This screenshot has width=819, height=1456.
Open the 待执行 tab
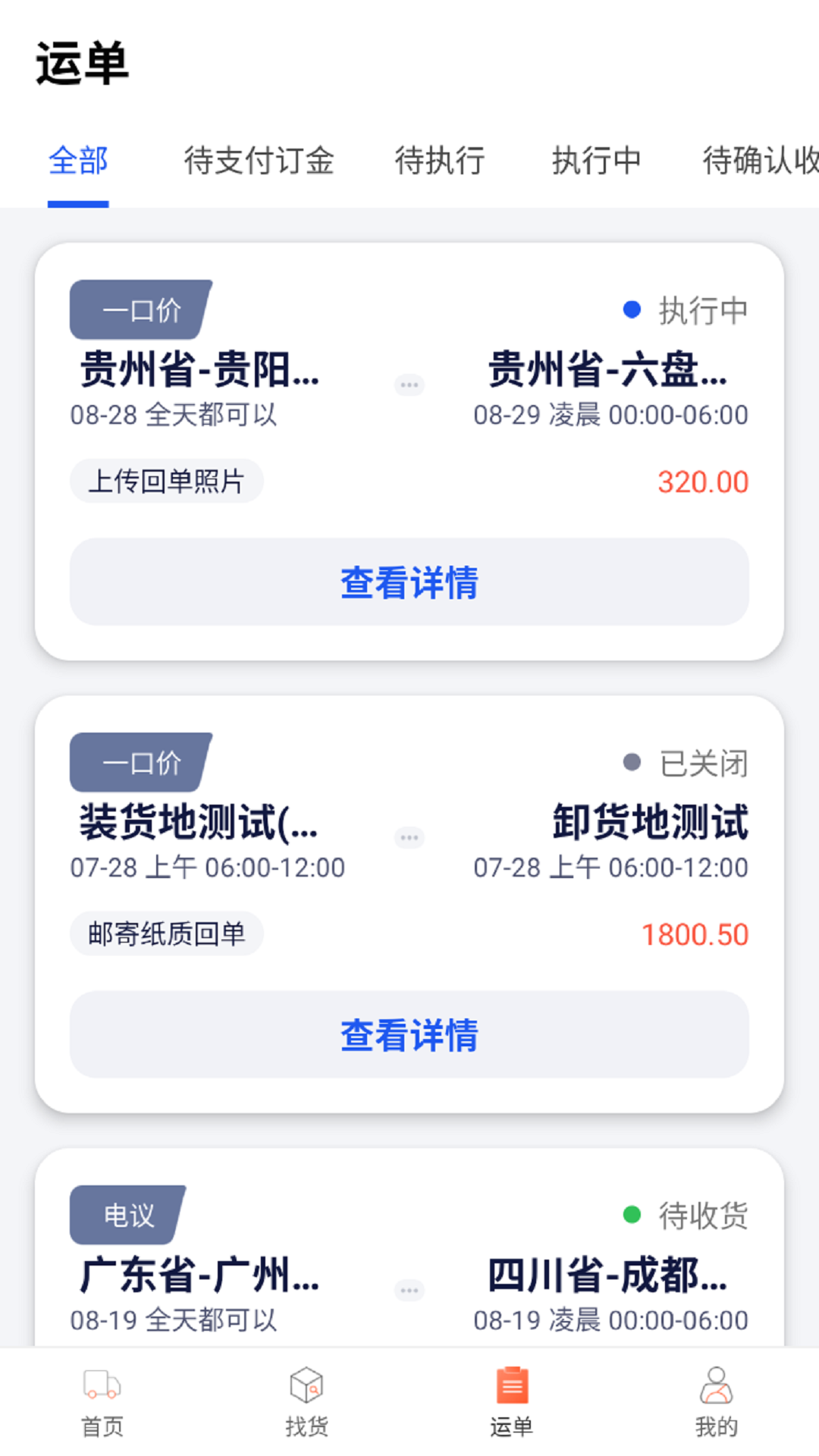pos(440,162)
